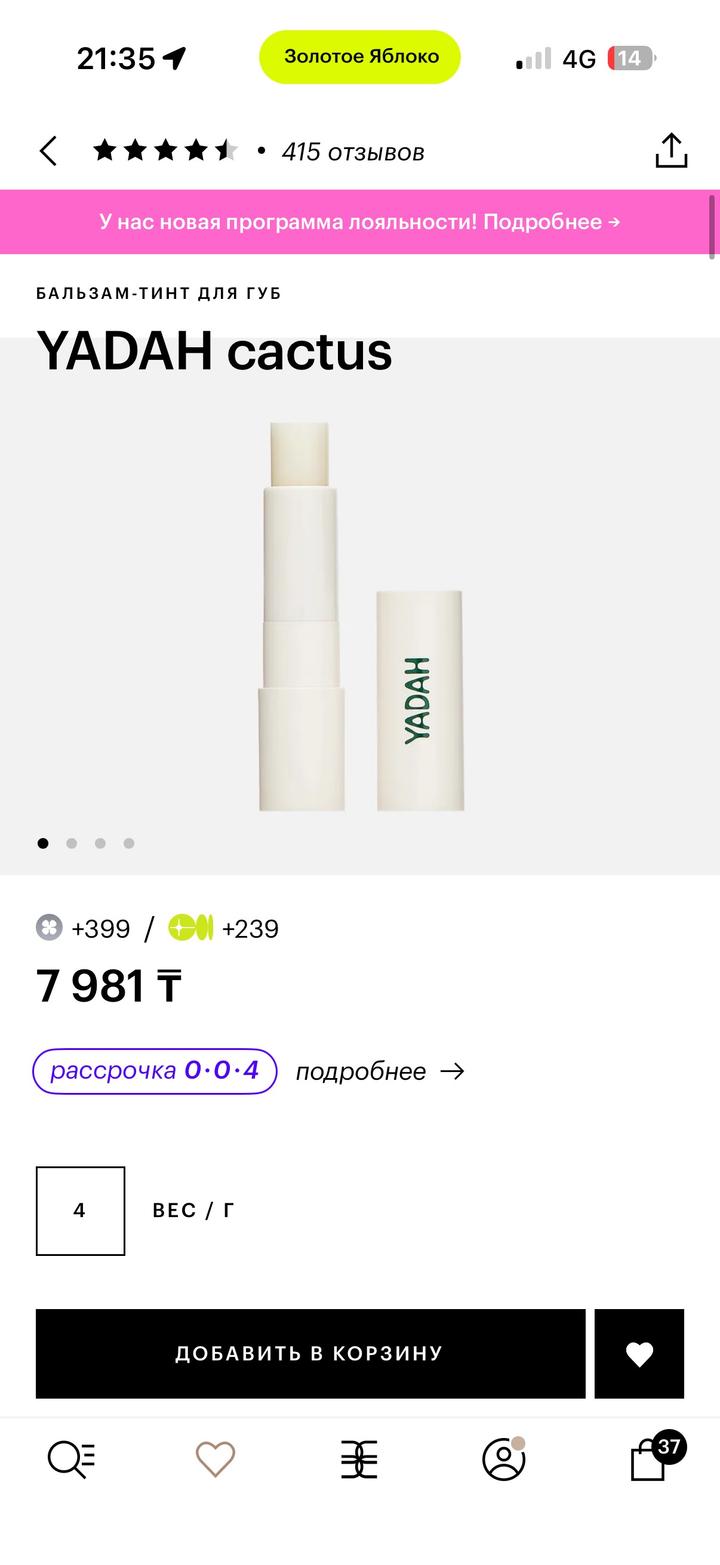Switch to the favorites heart tab
Screen dimensions: 720x1565
coord(215,1459)
